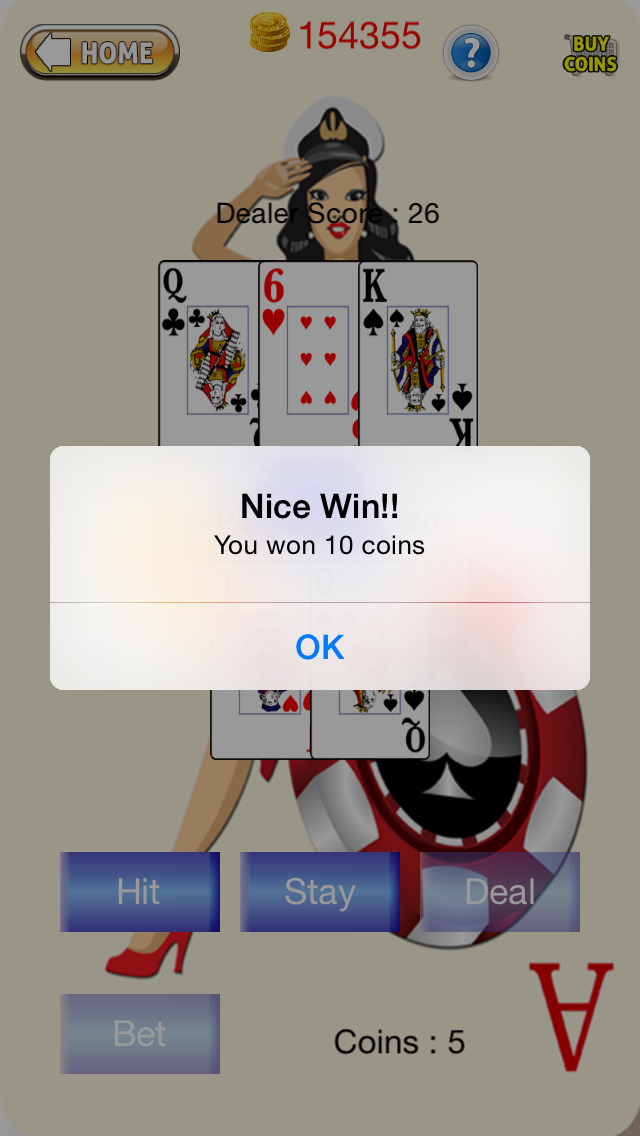The height and width of the screenshot is (1136, 640).
Task: Tap Bet to place a wager
Action: pyautogui.click(x=140, y=1034)
